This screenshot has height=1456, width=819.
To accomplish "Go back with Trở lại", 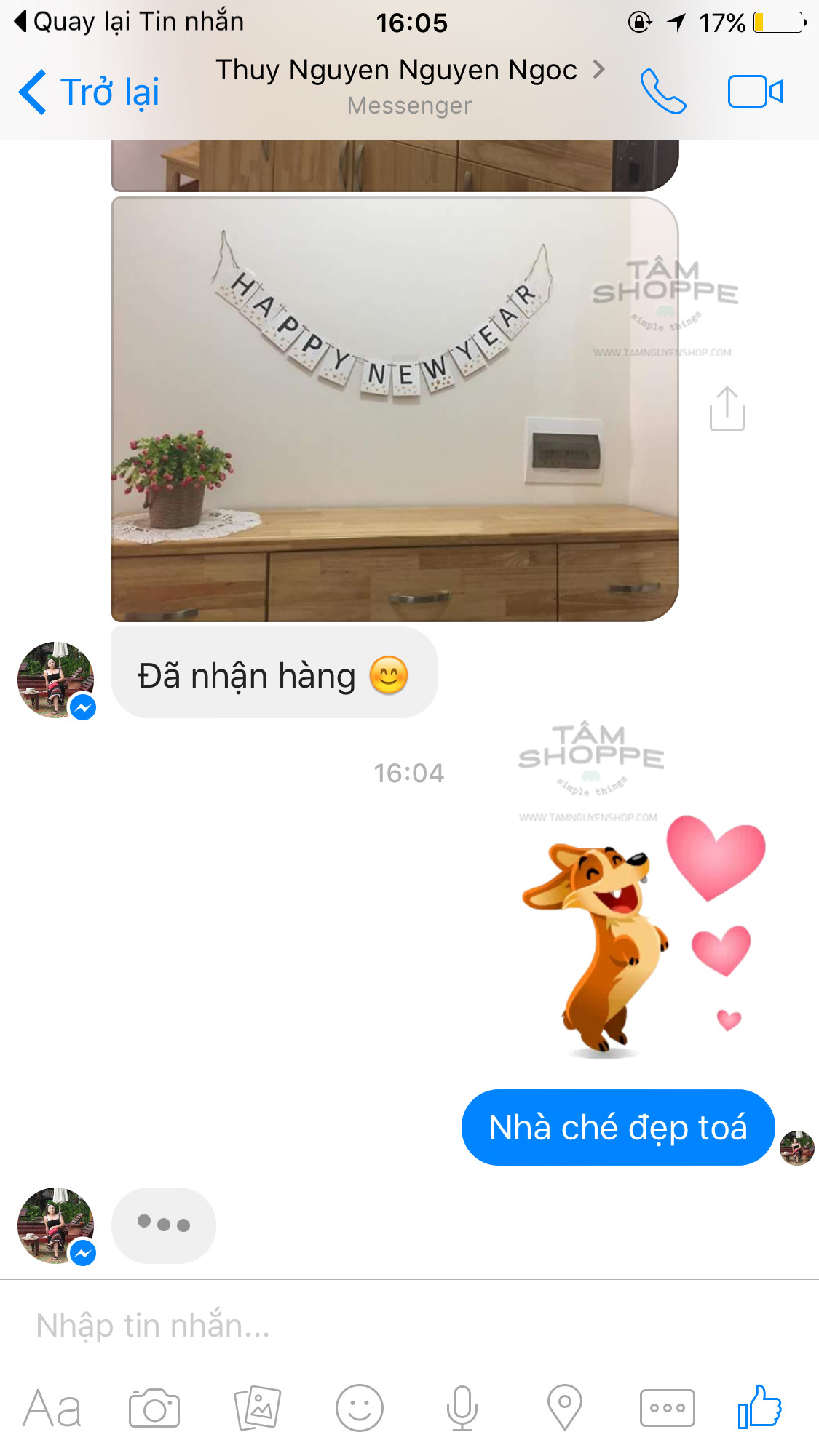I will tap(89, 92).
